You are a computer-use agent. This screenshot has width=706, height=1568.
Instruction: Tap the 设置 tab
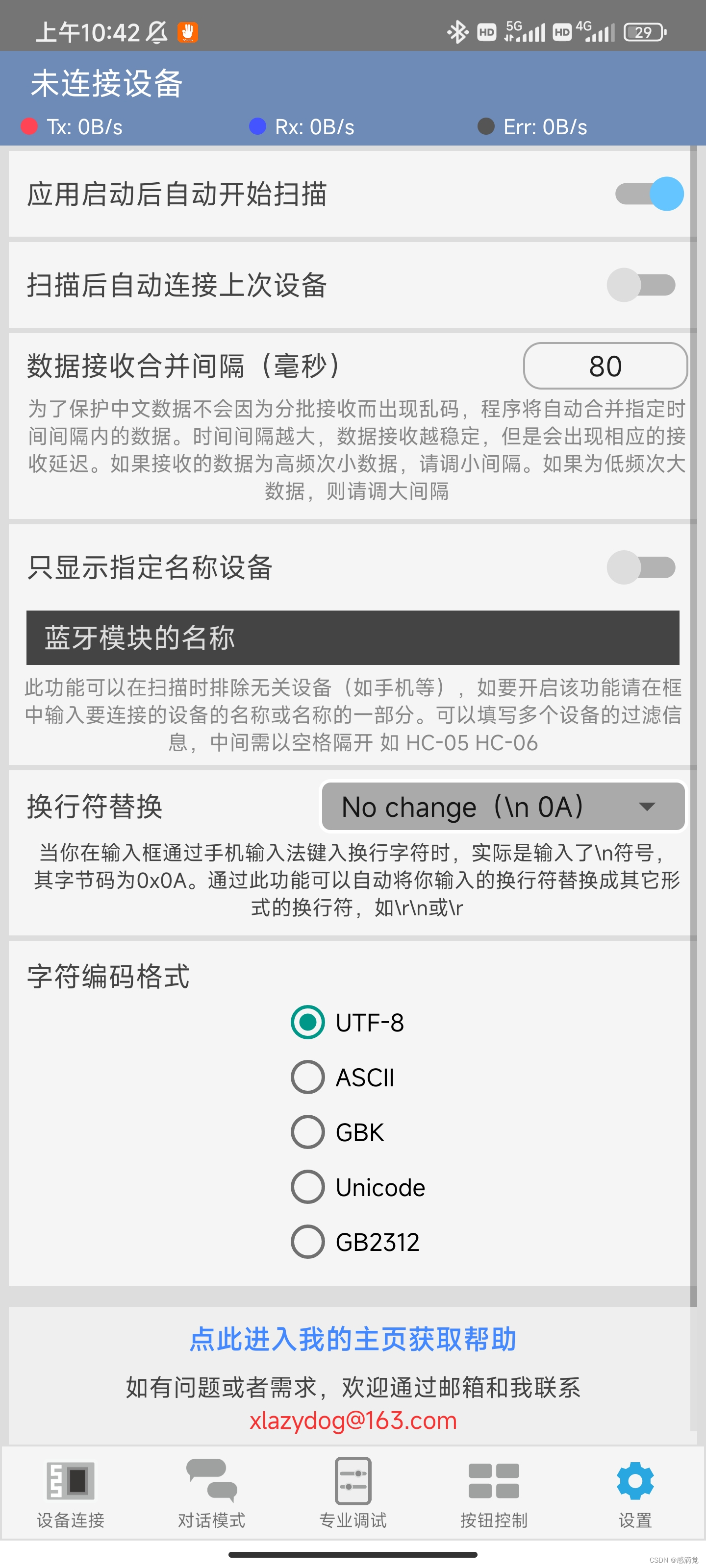click(x=635, y=1493)
